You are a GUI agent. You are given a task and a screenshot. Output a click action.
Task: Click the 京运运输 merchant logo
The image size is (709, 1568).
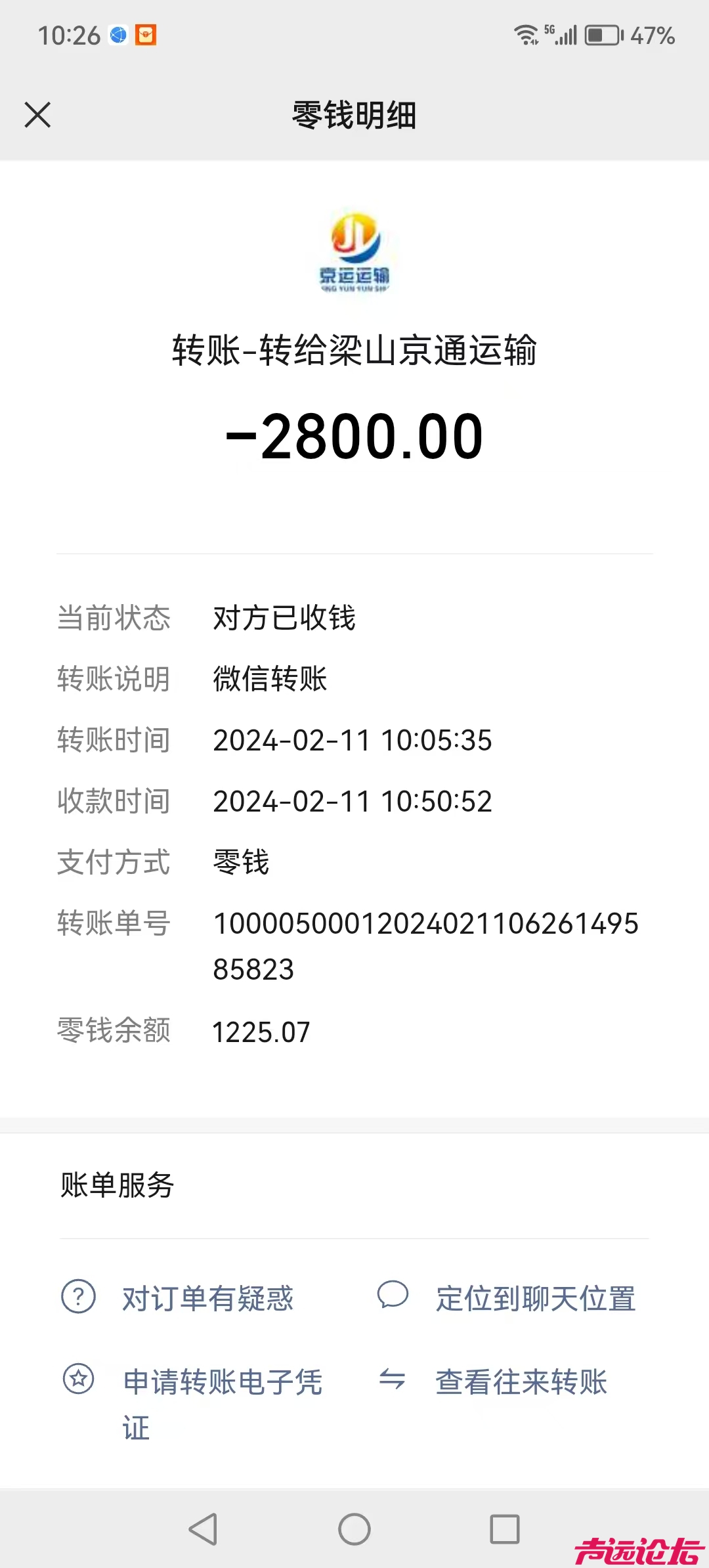tap(354, 253)
